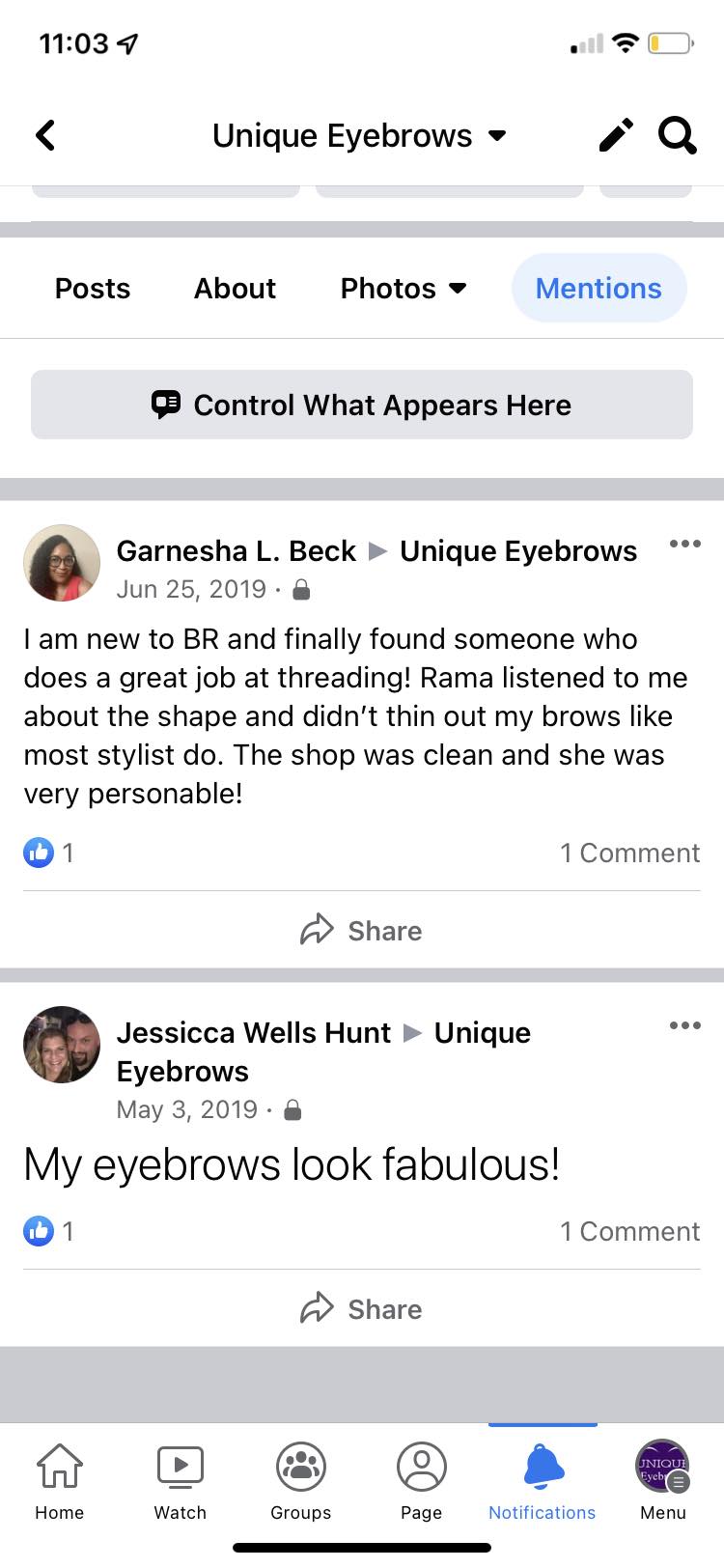Image resolution: width=724 pixels, height=1568 pixels.
Task: Tap Control What Appears Here button
Action: pyautogui.click(x=362, y=405)
